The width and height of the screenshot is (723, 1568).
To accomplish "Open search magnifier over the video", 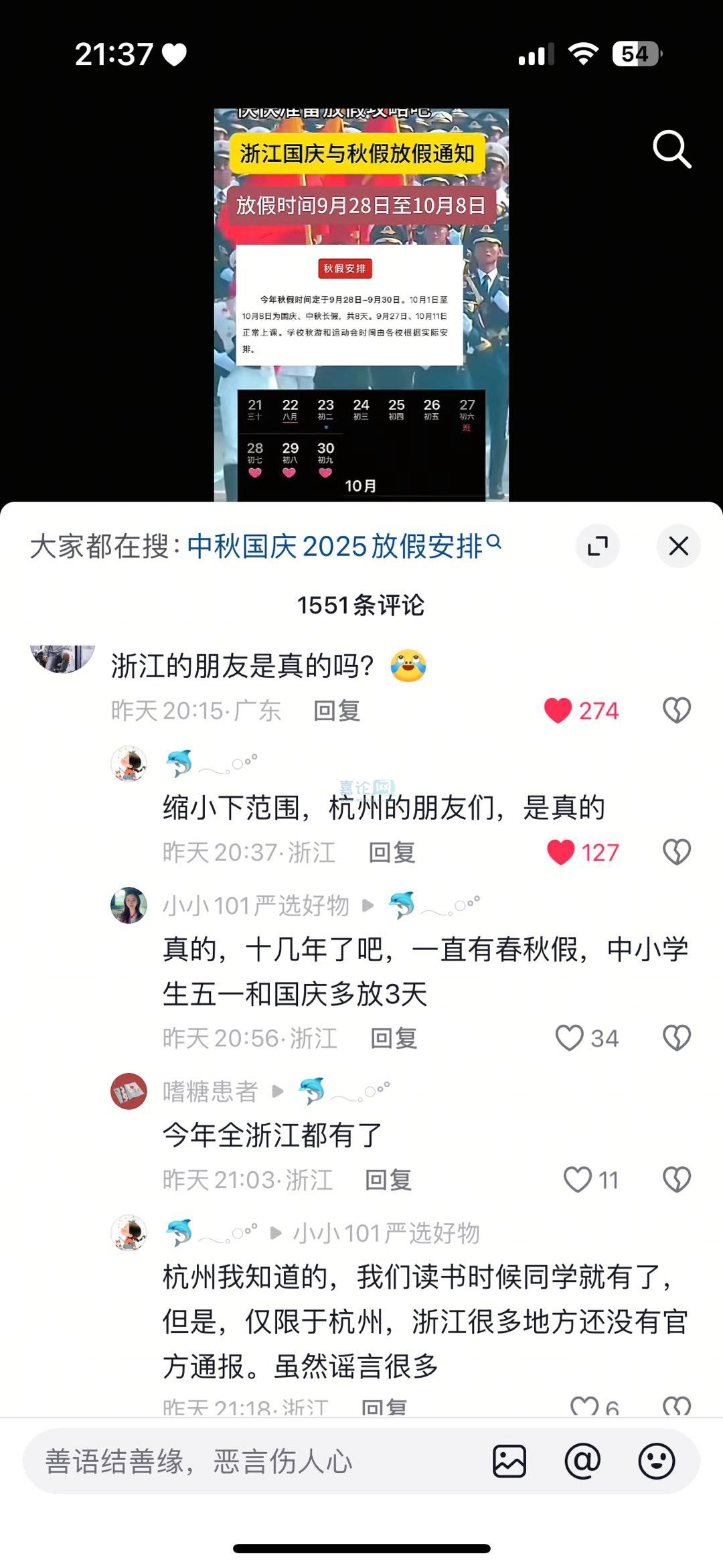I will 671,149.
